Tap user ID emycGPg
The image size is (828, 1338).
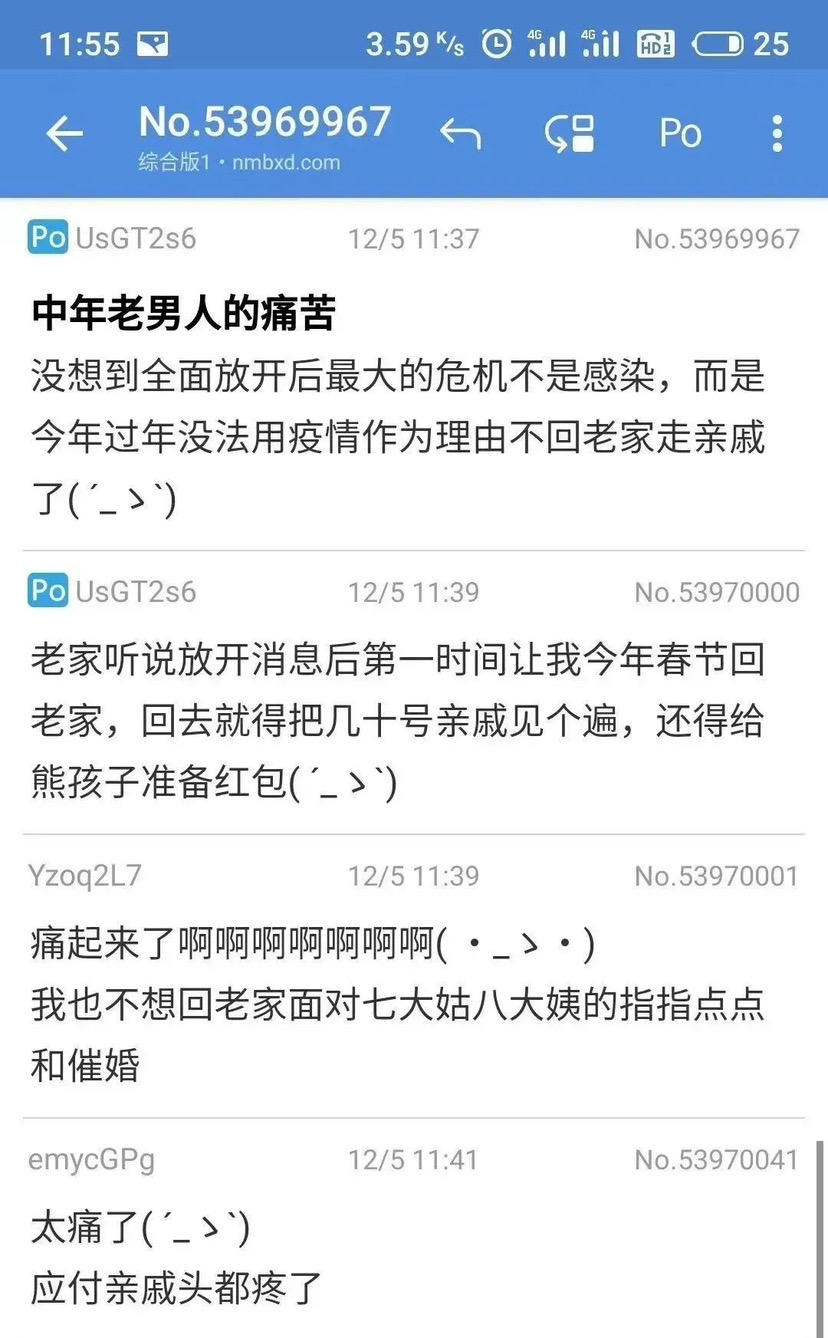point(92,1160)
